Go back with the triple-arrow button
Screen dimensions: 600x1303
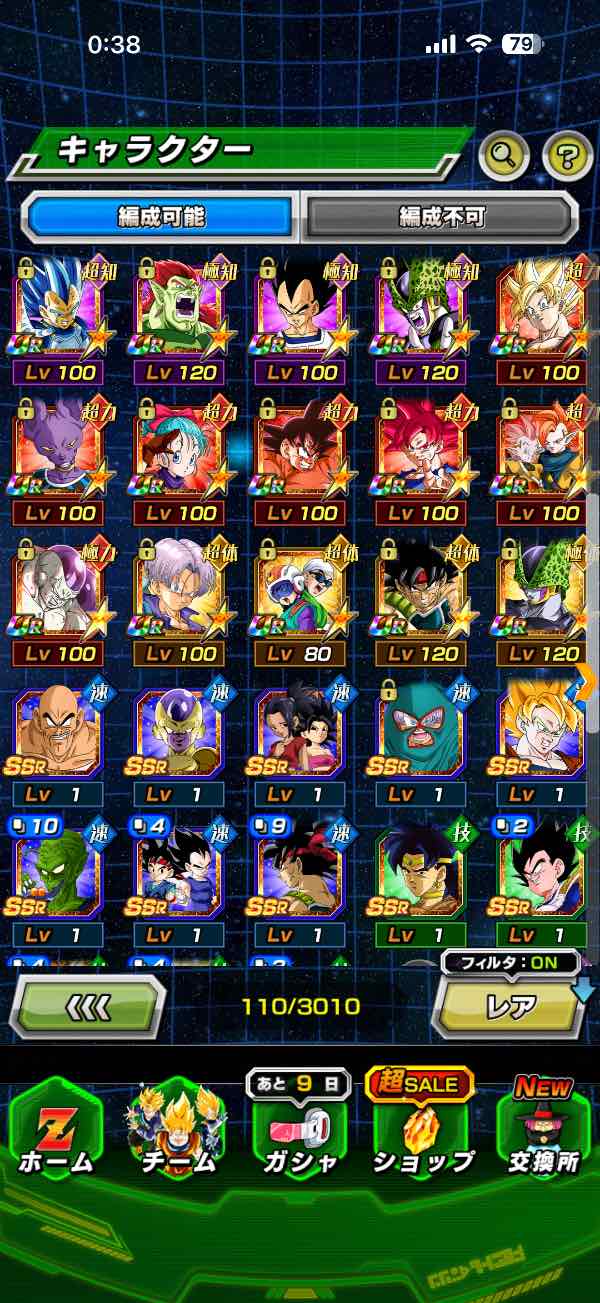(87, 1006)
